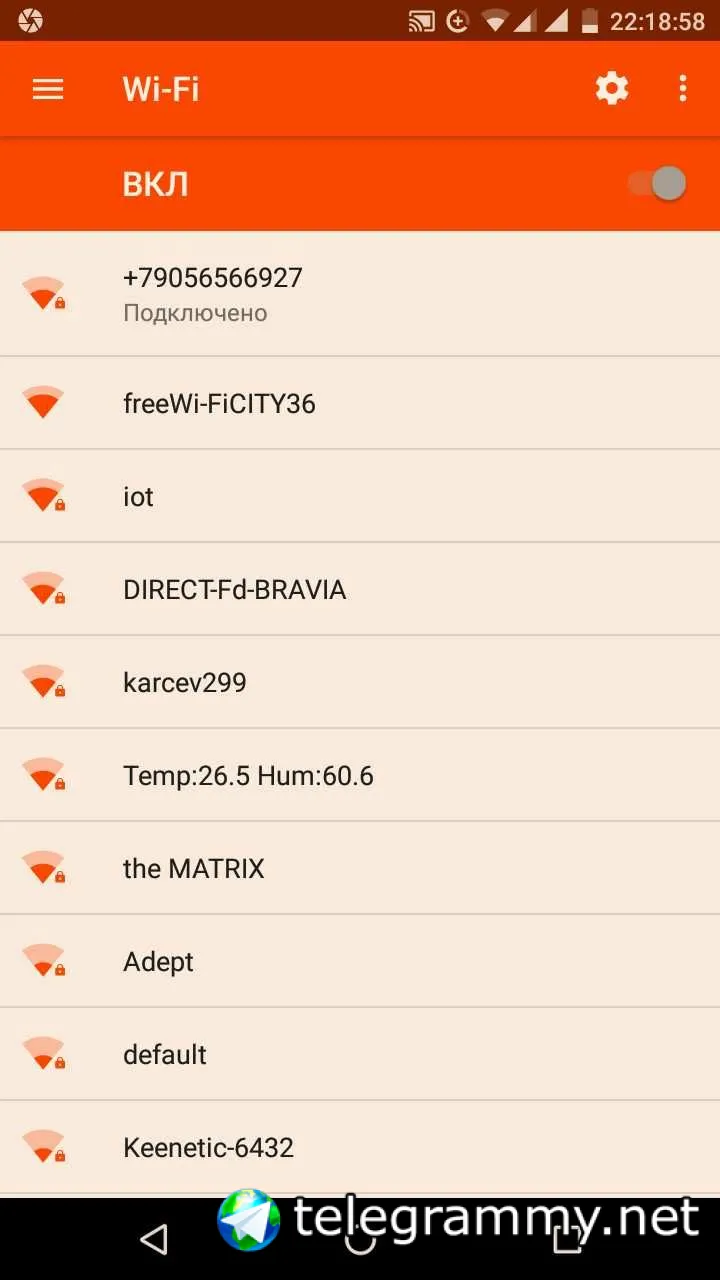
Task: Select the Temp:26.5 Hum:60.6 network
Action: (x=360, y=775)
